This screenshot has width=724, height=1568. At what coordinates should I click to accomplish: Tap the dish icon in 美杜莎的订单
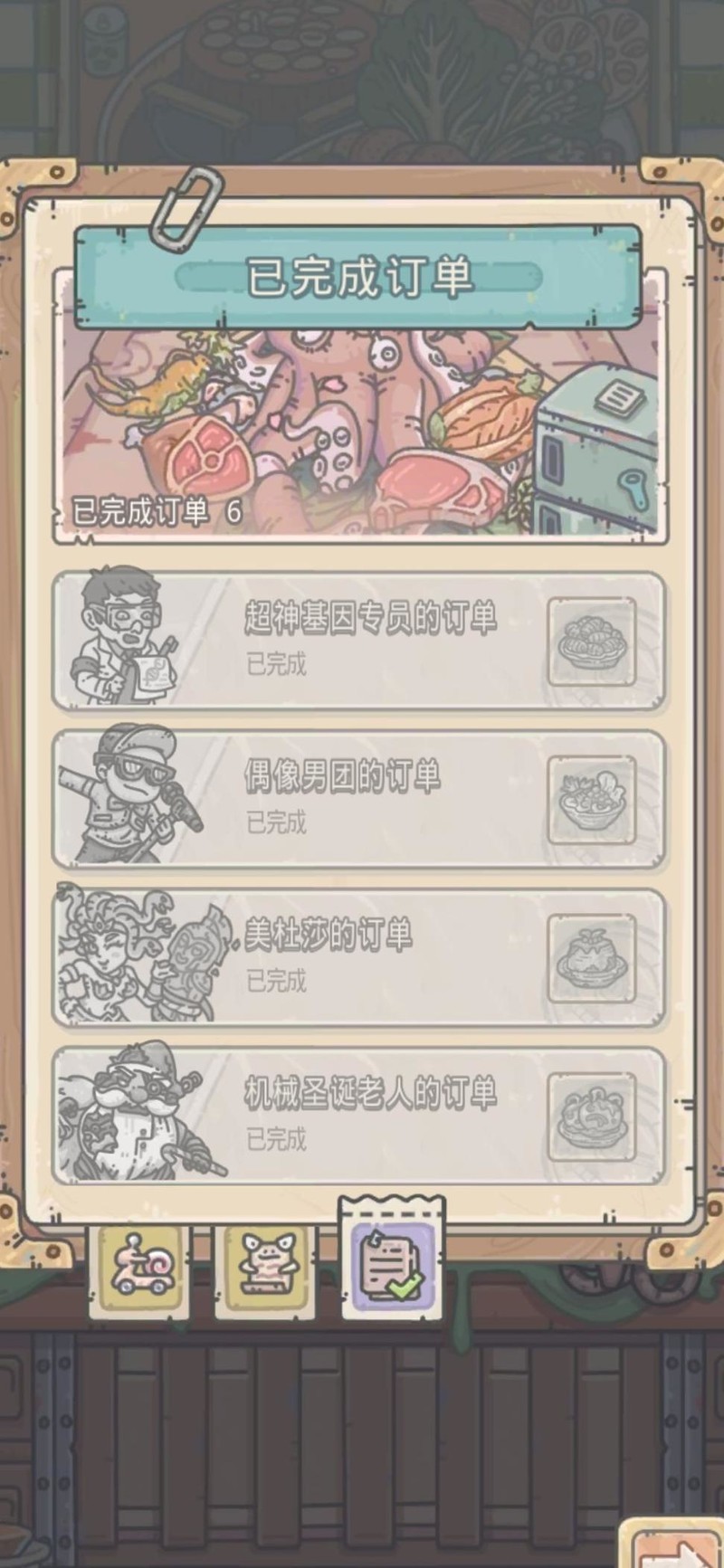[x=592, y=959]
